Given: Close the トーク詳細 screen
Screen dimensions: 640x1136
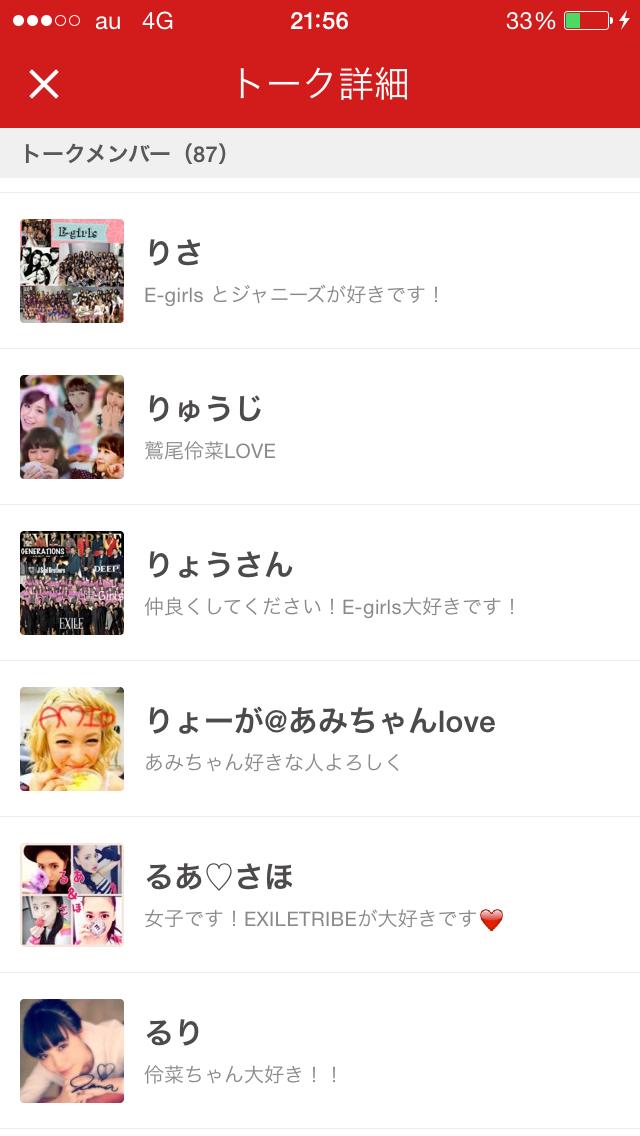Looking at the screenshot, I should point(44,84).
